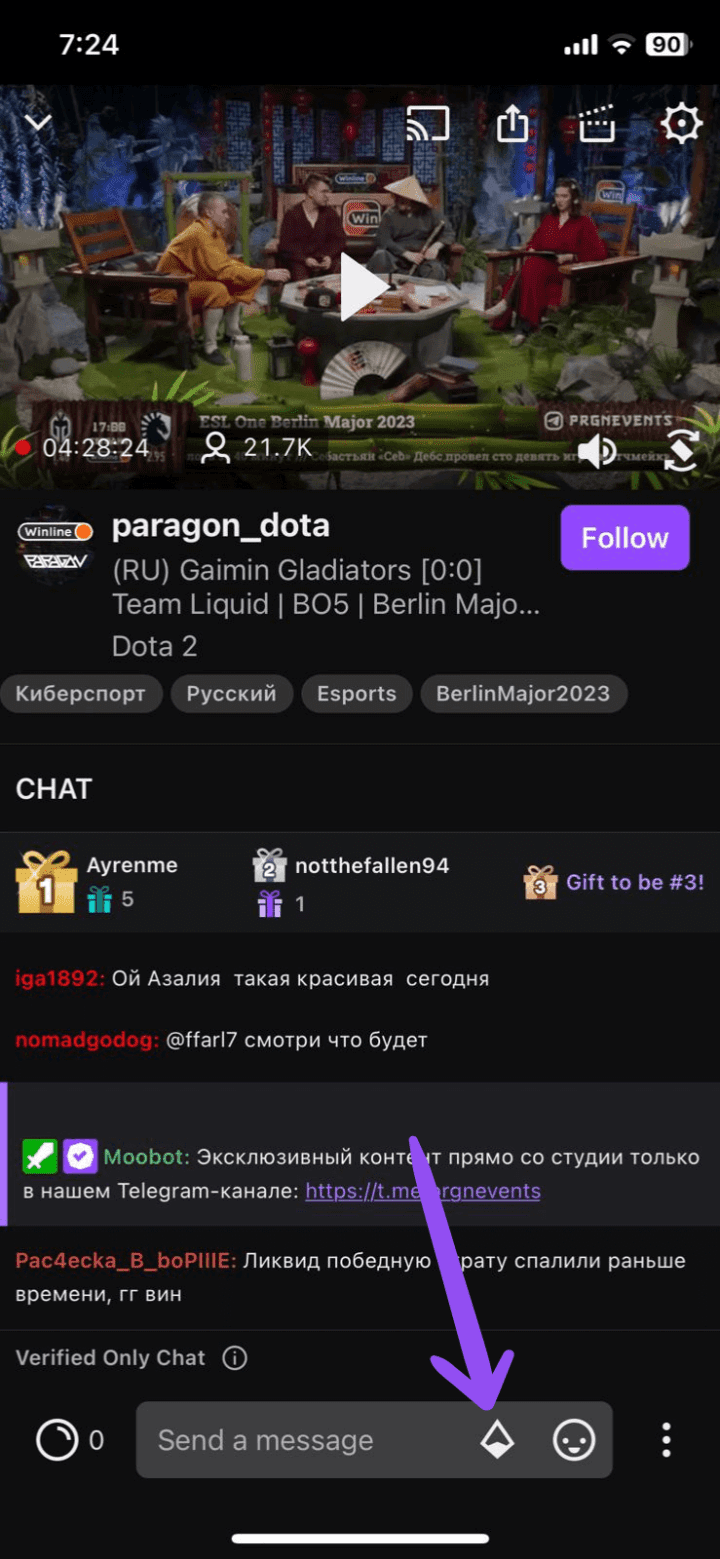Screen dimensions: 720x1559
Task: Open the Cast to TV icon
Action: [x=428, y=123]
